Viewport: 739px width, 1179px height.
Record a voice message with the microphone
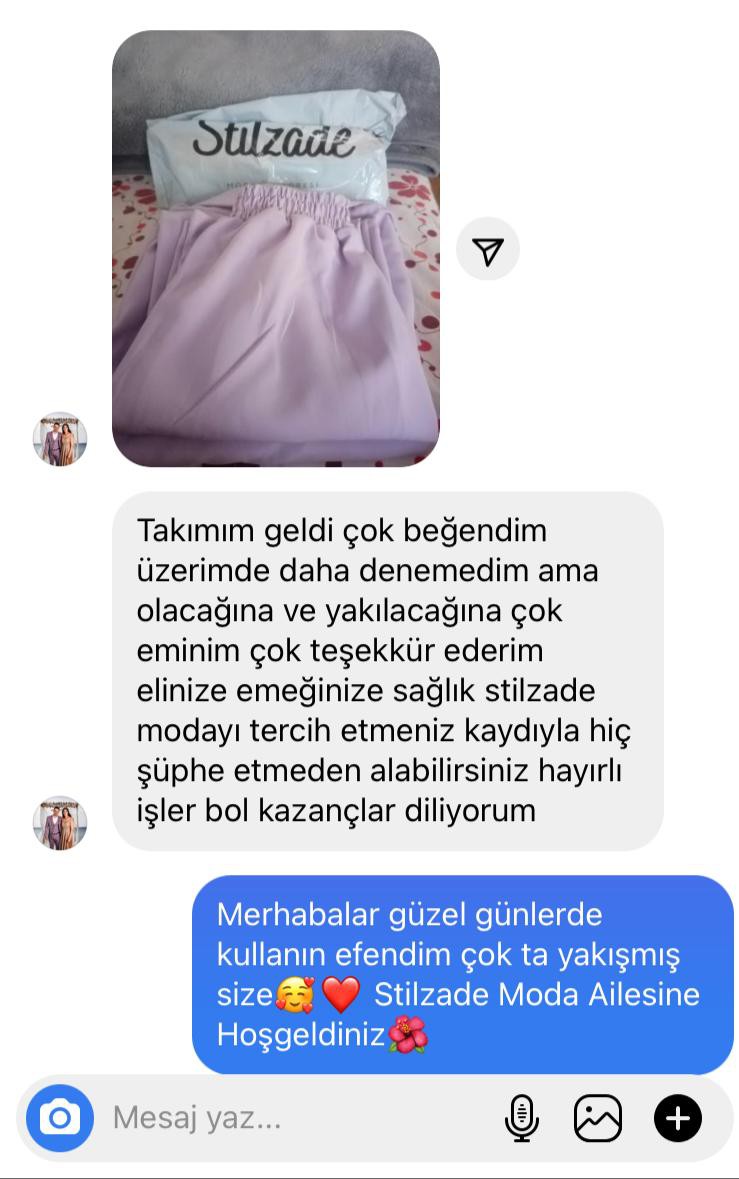click(x=521, y=1117)
